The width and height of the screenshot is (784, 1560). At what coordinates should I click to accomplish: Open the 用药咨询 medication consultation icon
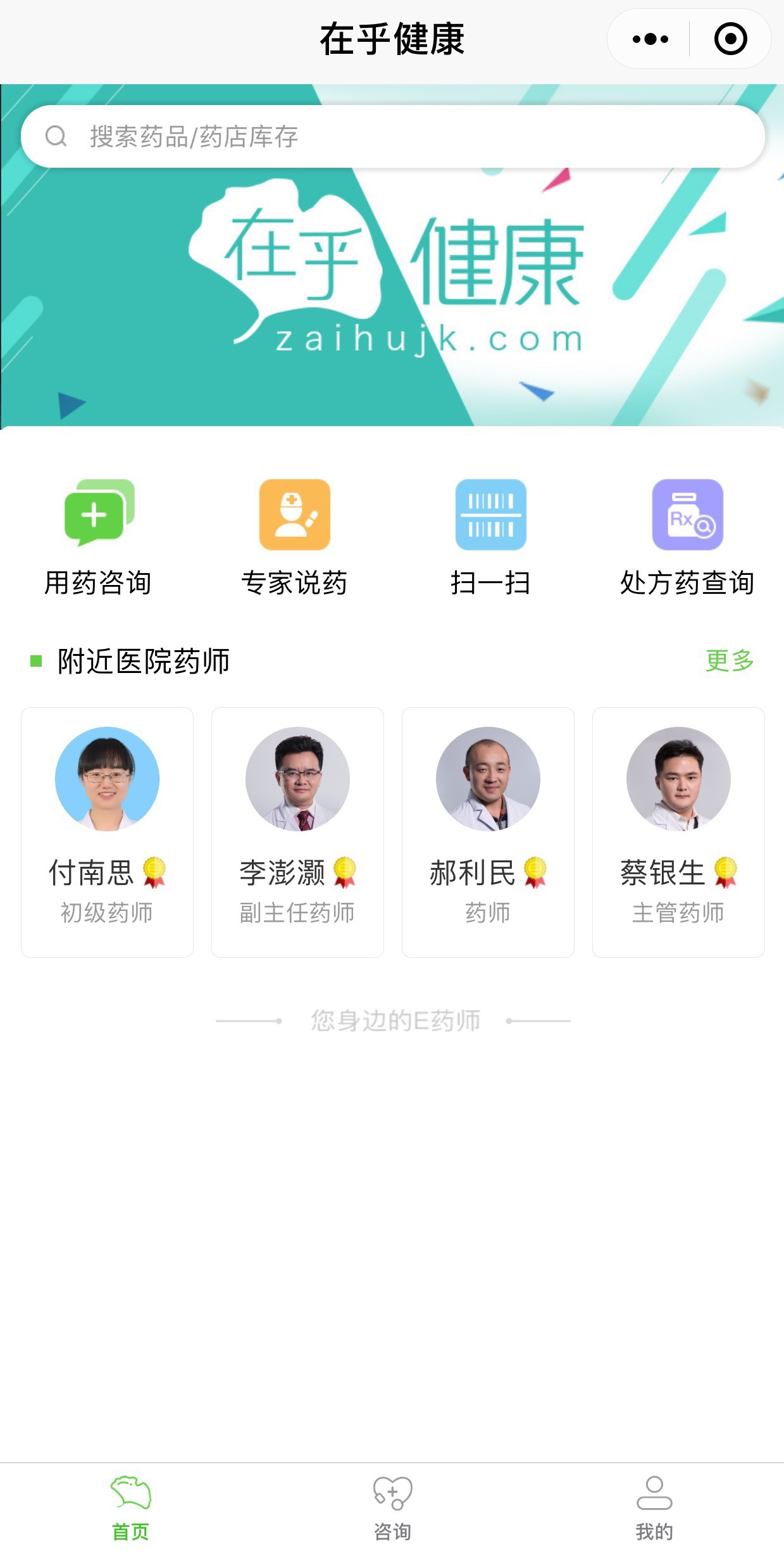tap(98, 515)
